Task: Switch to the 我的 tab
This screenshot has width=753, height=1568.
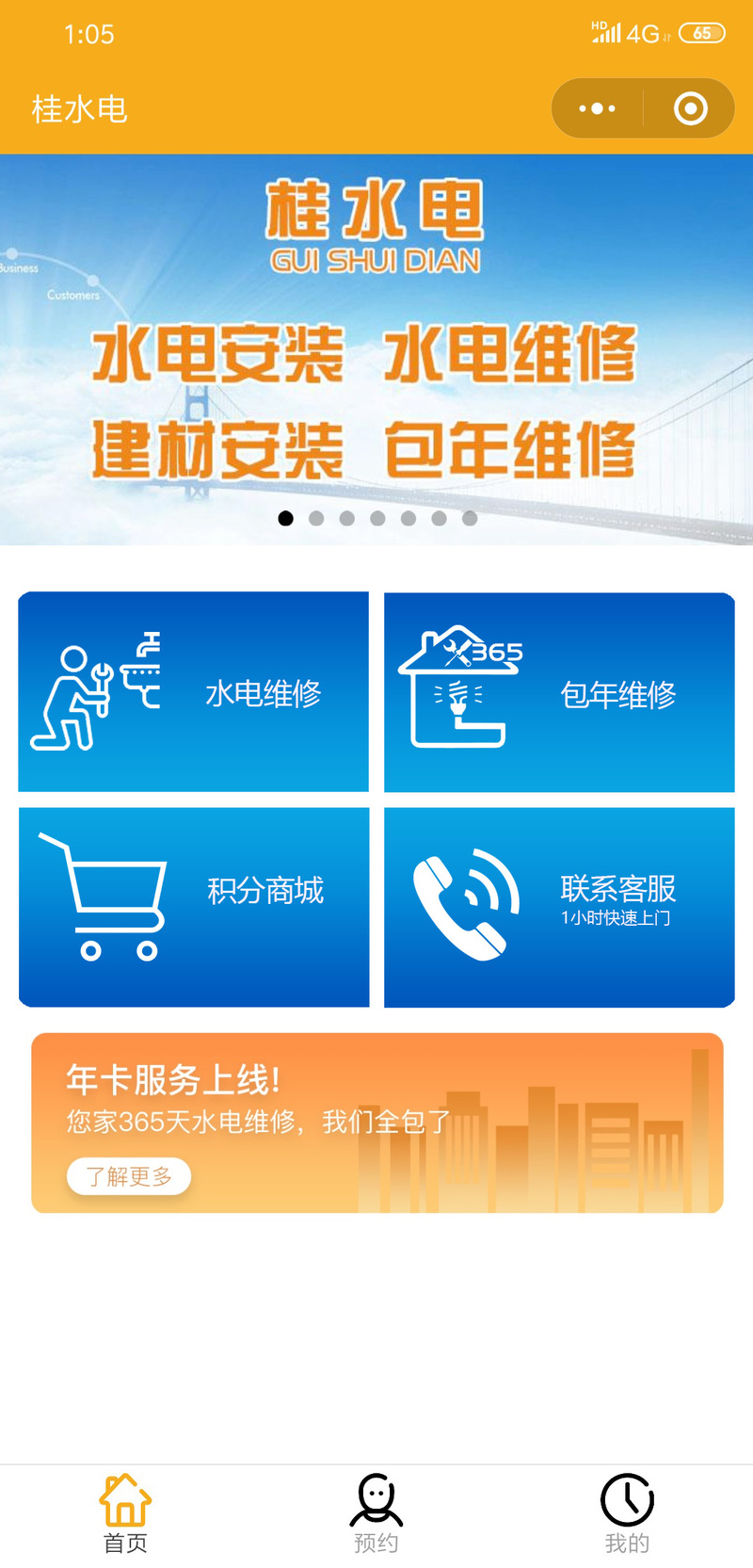Action: [627, 1514]
